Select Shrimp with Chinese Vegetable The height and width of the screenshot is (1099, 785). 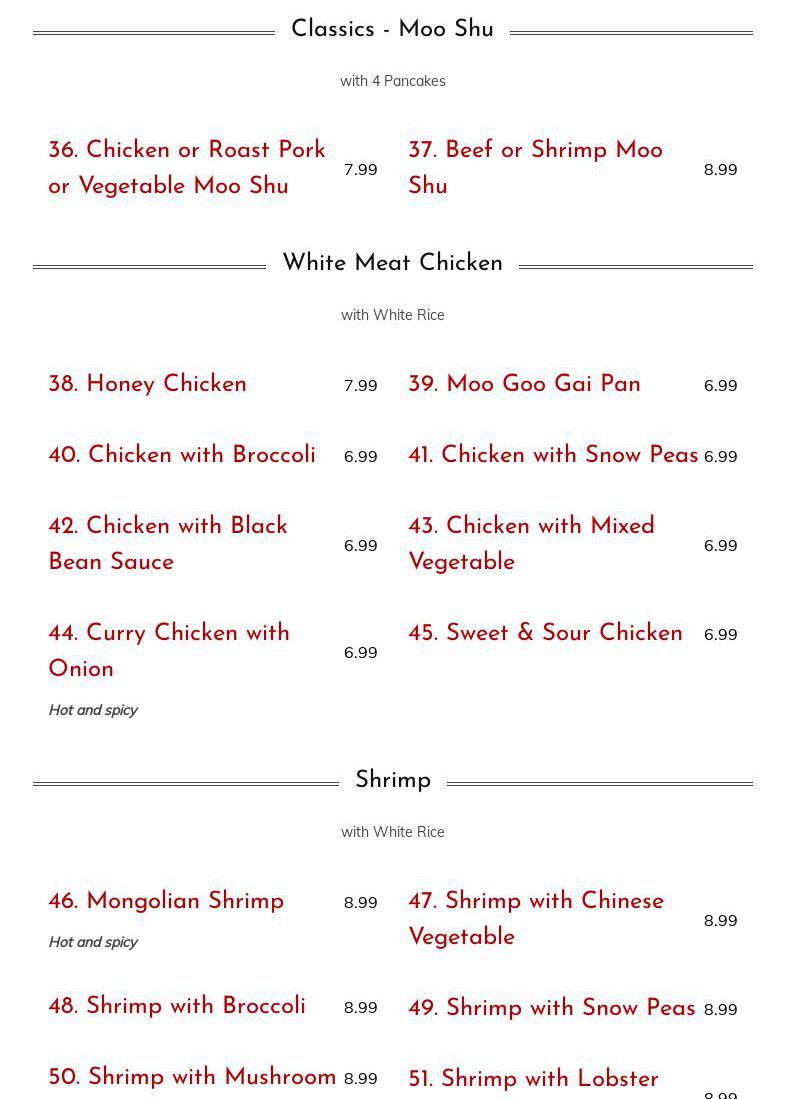535,919
